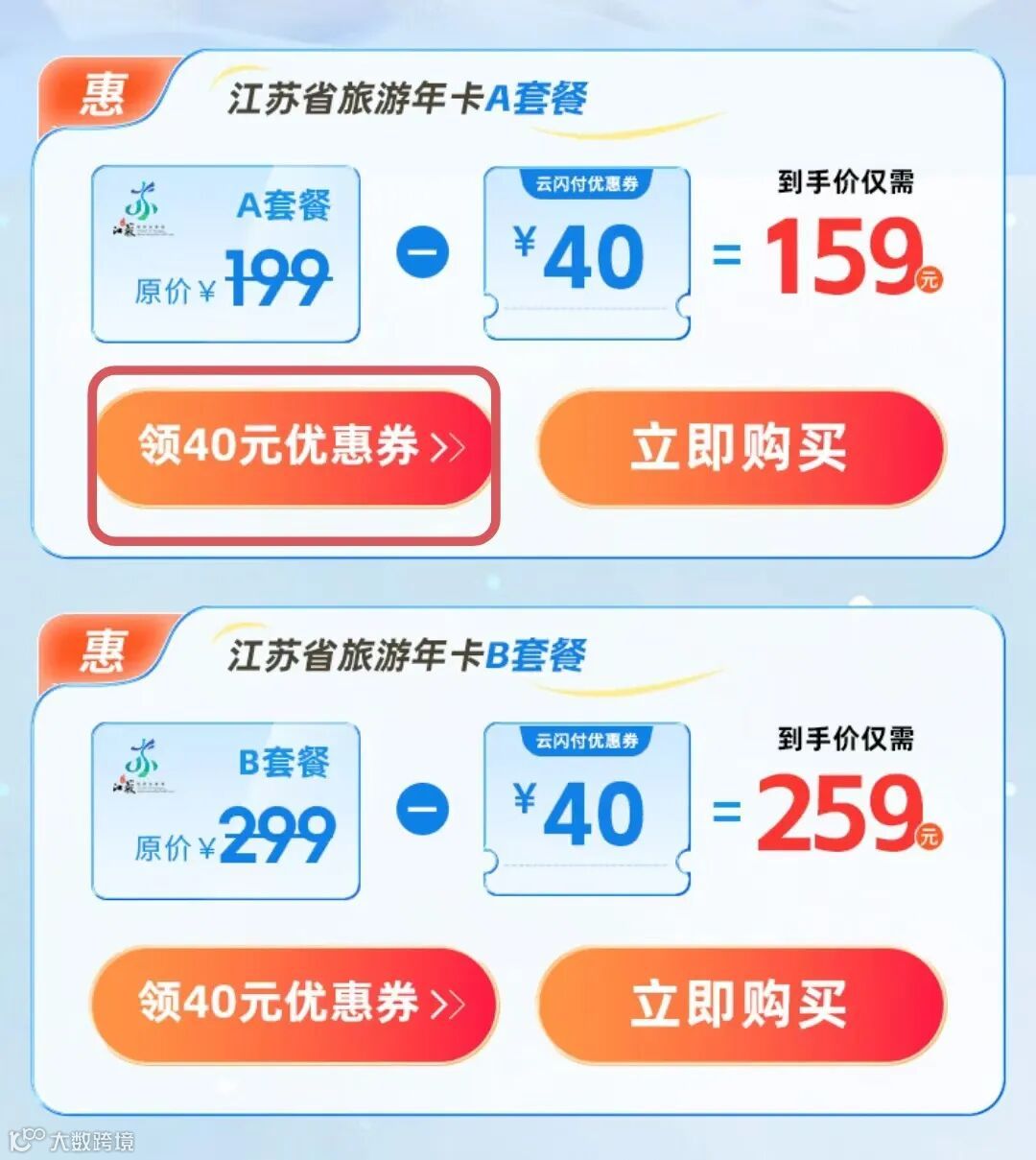Click the 江苏省旅游年卡A套餐 title
The image size is (1036, 1160).
(x=407, y=94)
